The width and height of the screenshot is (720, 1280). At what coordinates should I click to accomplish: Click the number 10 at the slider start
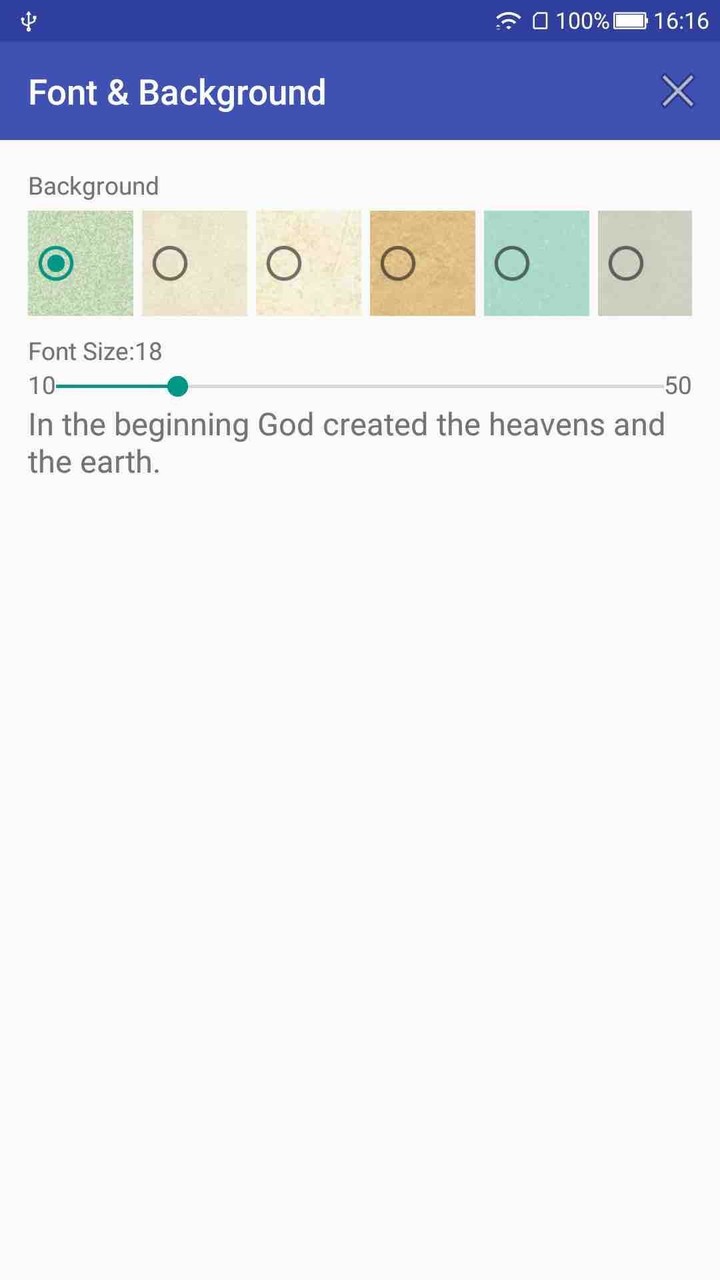coord(41,386)
